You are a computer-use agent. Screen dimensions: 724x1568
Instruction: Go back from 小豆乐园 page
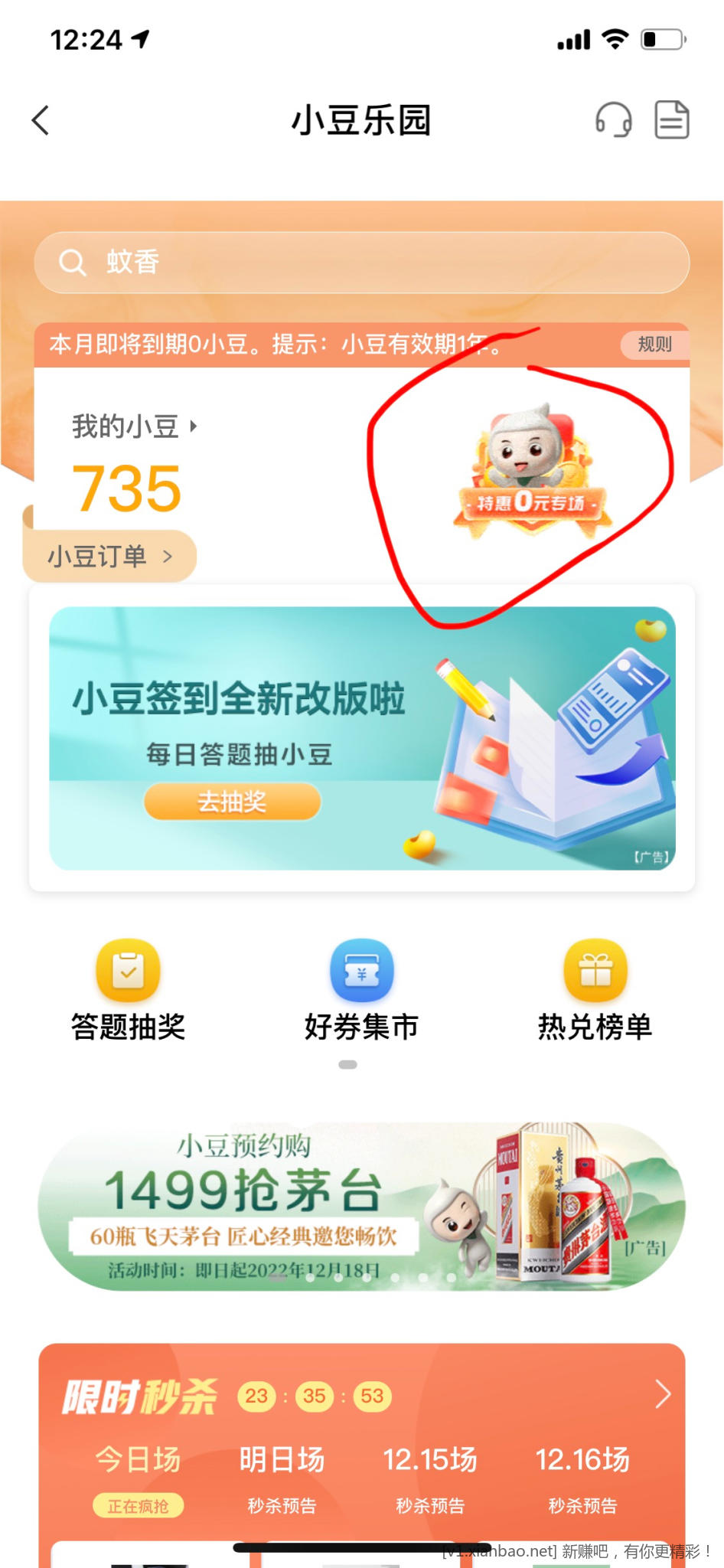(x=41, y=121)
